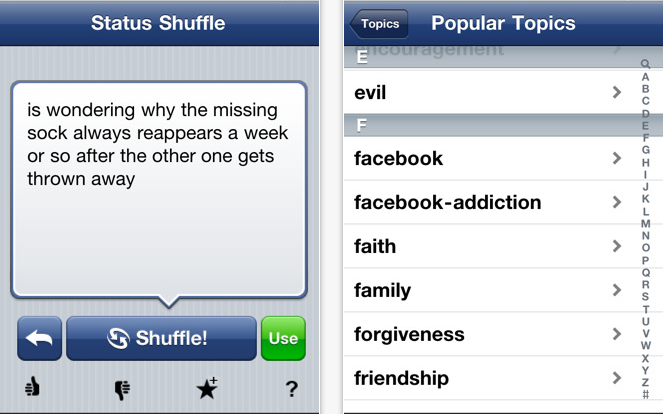Viewport: 663px width, 414px height.
Task: Select the friendship topic
Action: point(490,378)
